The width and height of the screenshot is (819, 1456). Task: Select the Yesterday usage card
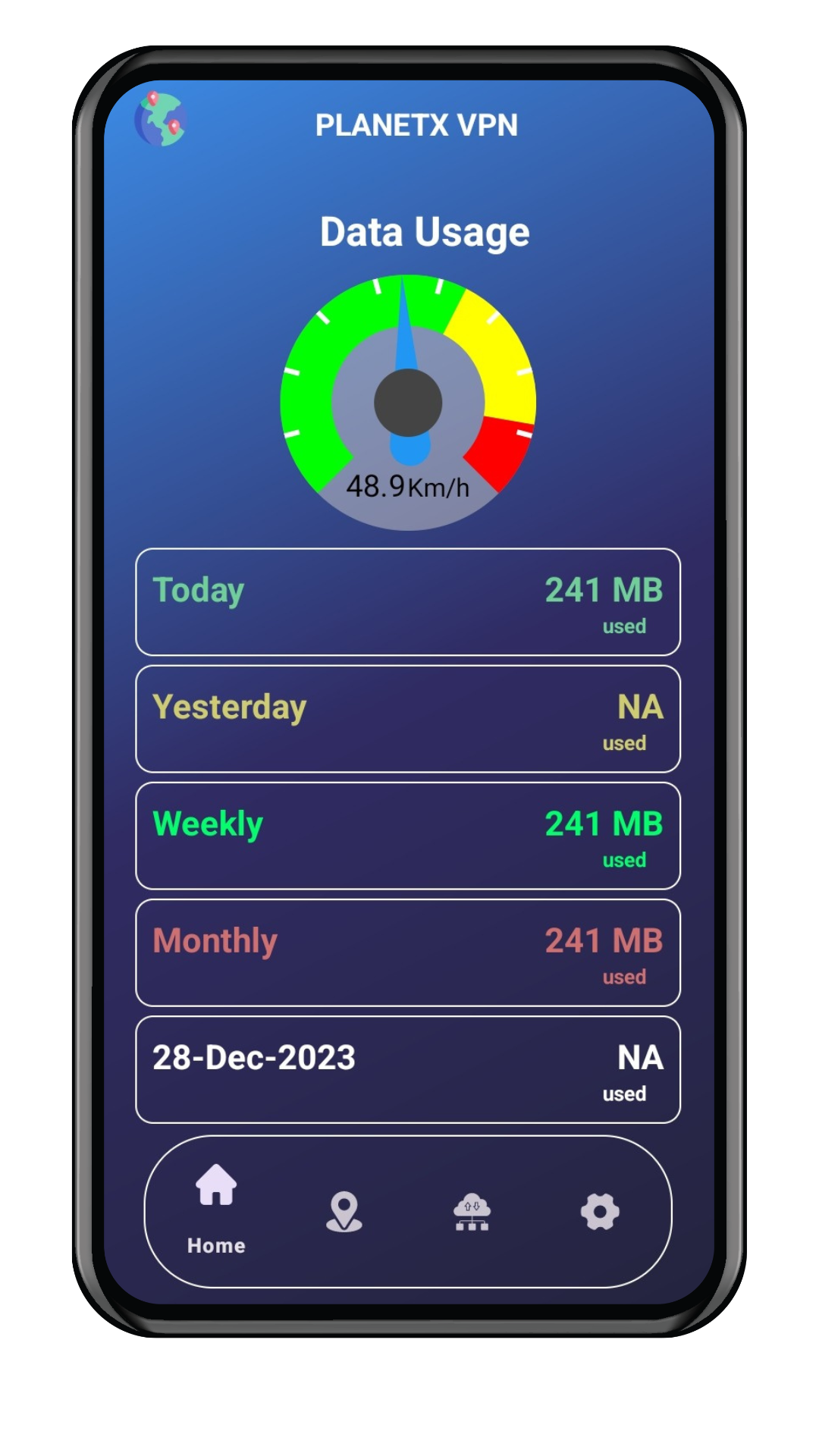(x=408, y=719)
